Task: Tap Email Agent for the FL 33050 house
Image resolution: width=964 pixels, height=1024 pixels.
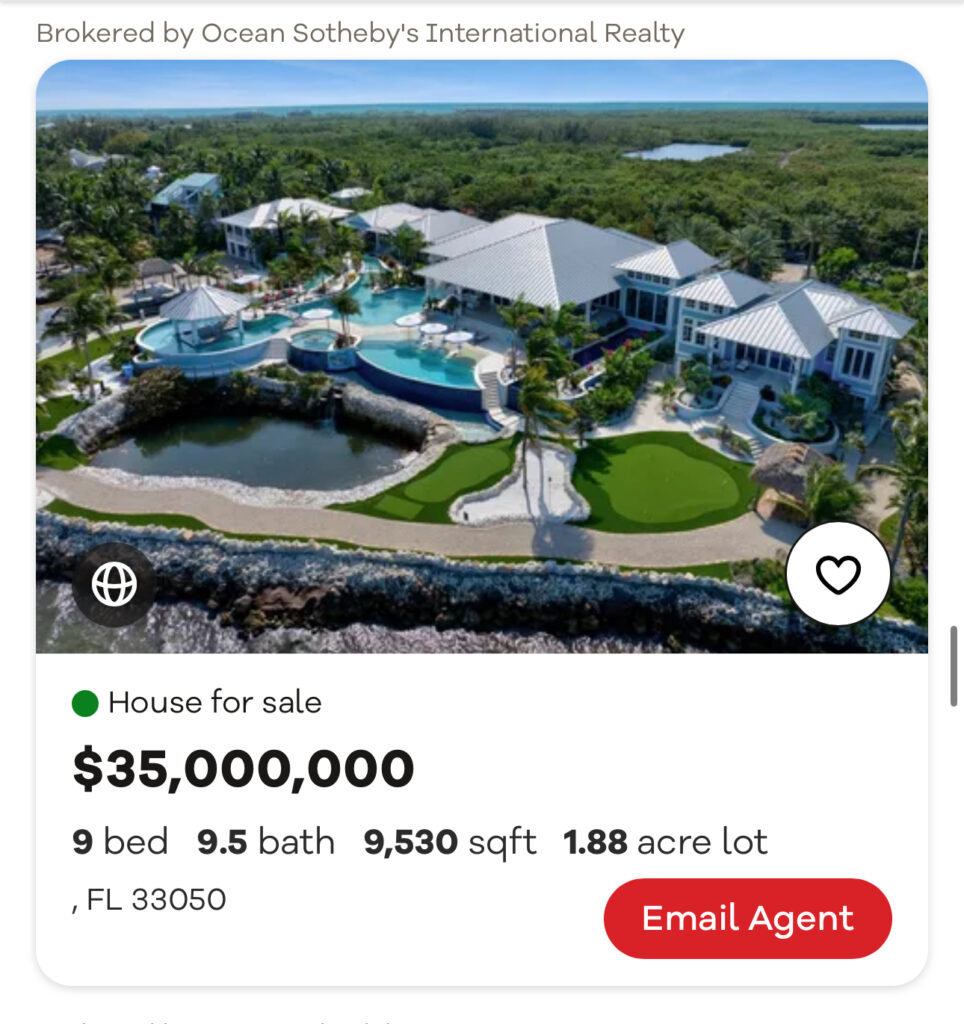Action: coord(747,918)
